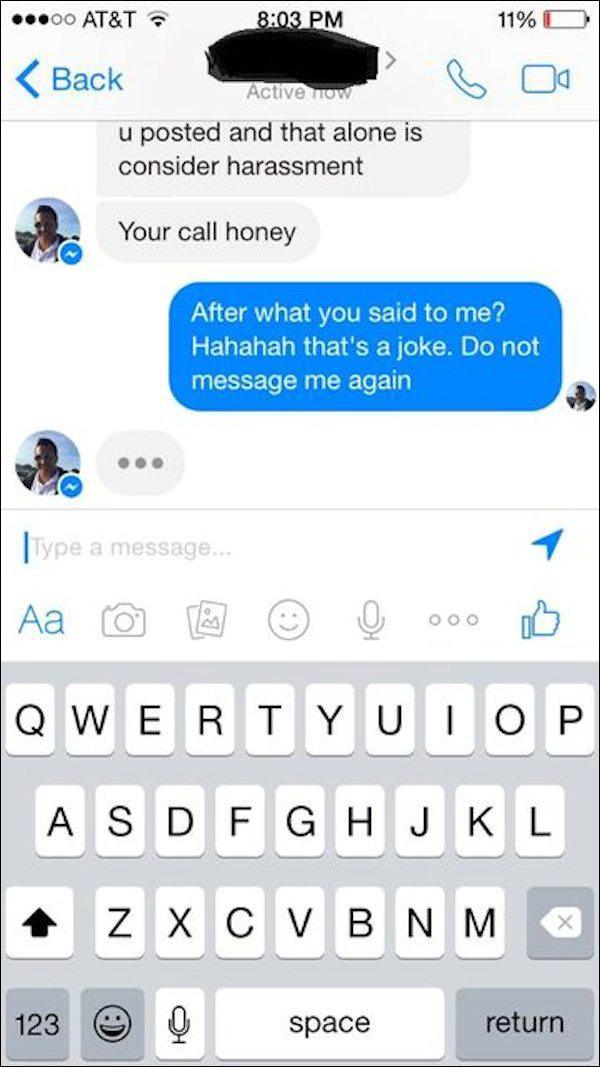This screenshot has width=600, height=1067.
Task: Tap the return key
Action: tap(524, 1023)
